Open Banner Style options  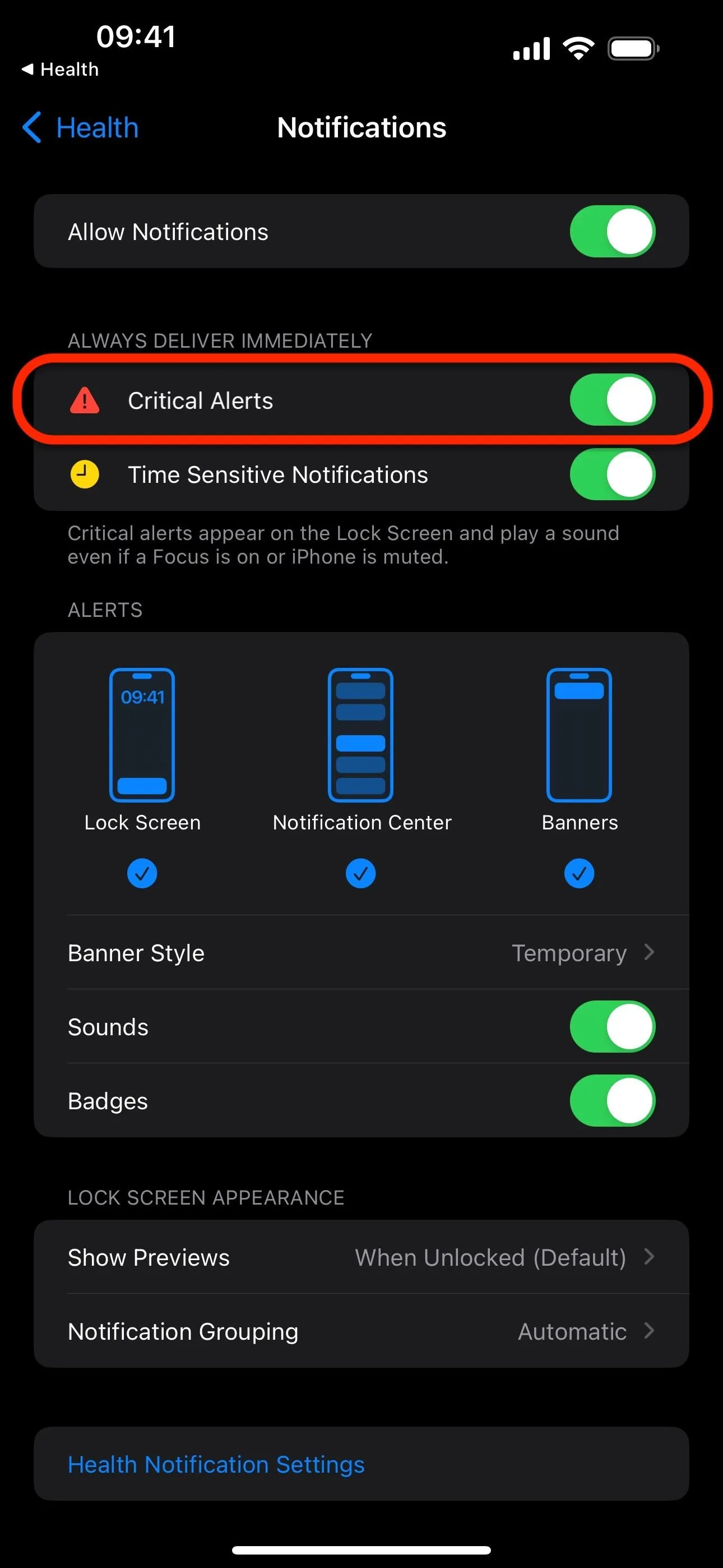361,953
